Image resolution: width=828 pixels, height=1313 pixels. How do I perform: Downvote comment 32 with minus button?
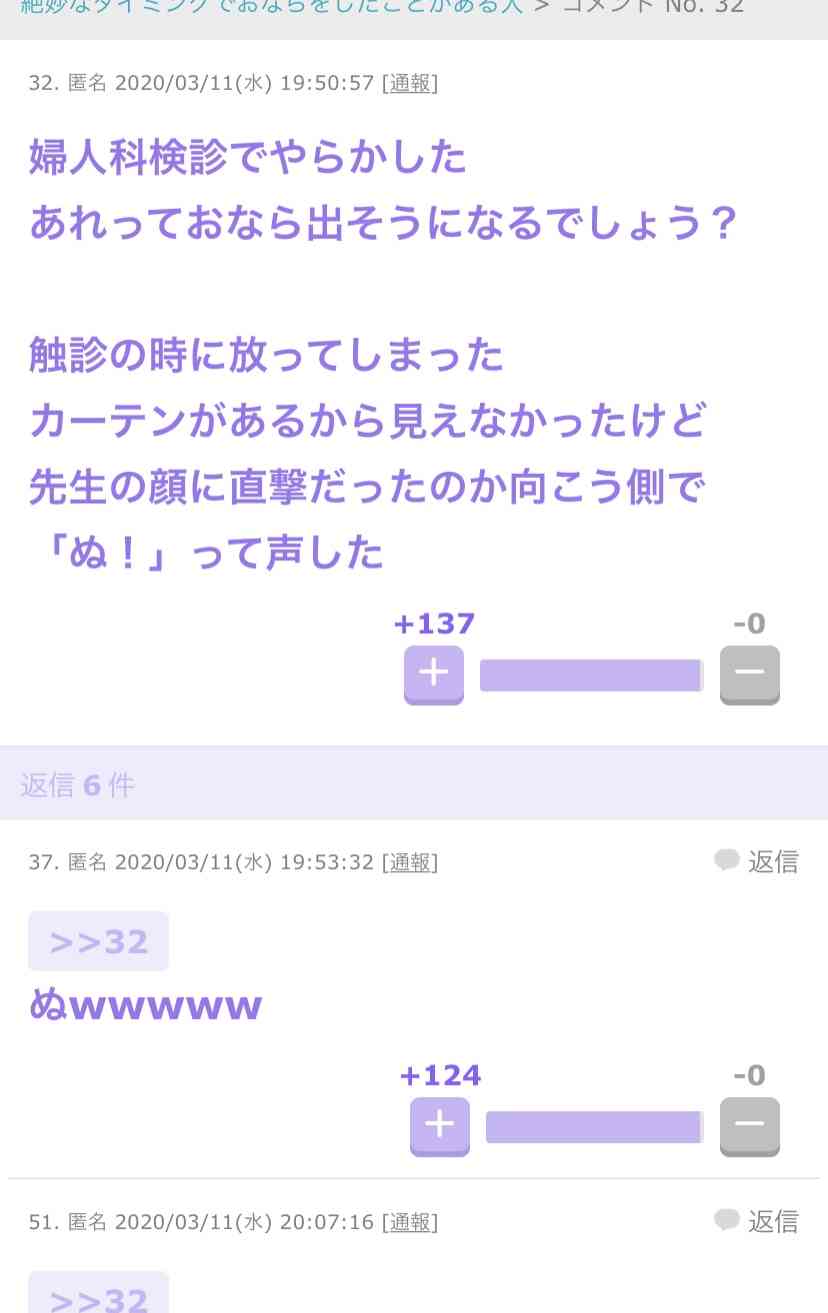pos(749,674)
